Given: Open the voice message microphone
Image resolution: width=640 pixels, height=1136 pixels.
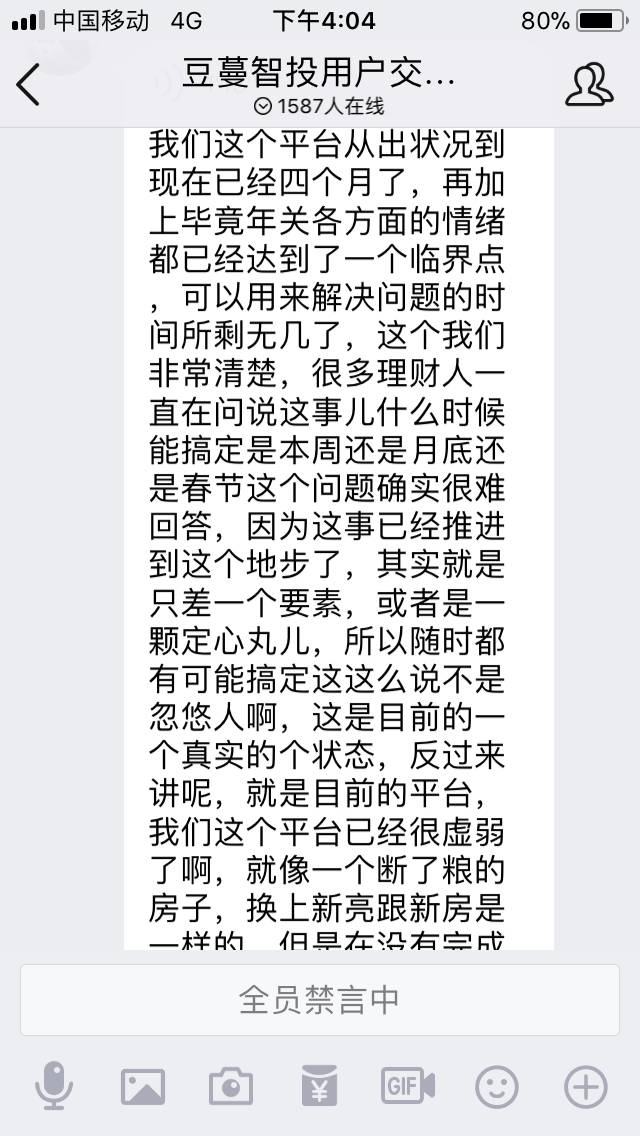Looking at the screenshot, I should pos(54,1086).
